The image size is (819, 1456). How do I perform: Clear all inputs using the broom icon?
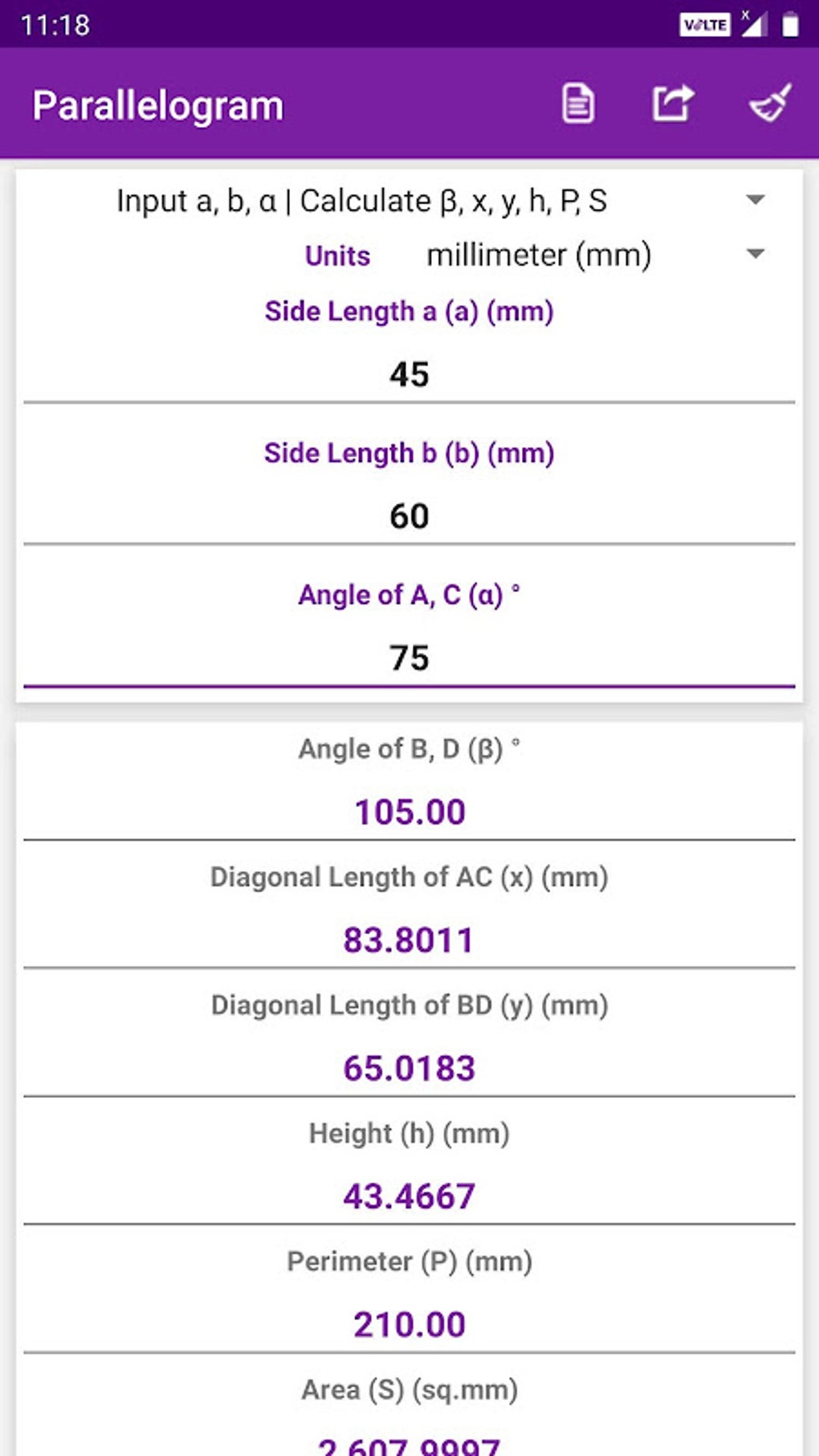point(768,103)
